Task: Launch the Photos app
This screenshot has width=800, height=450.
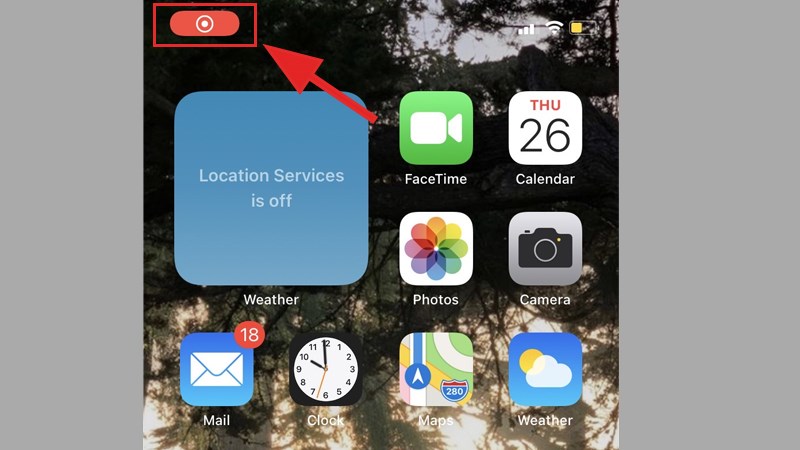Action: 436,249
